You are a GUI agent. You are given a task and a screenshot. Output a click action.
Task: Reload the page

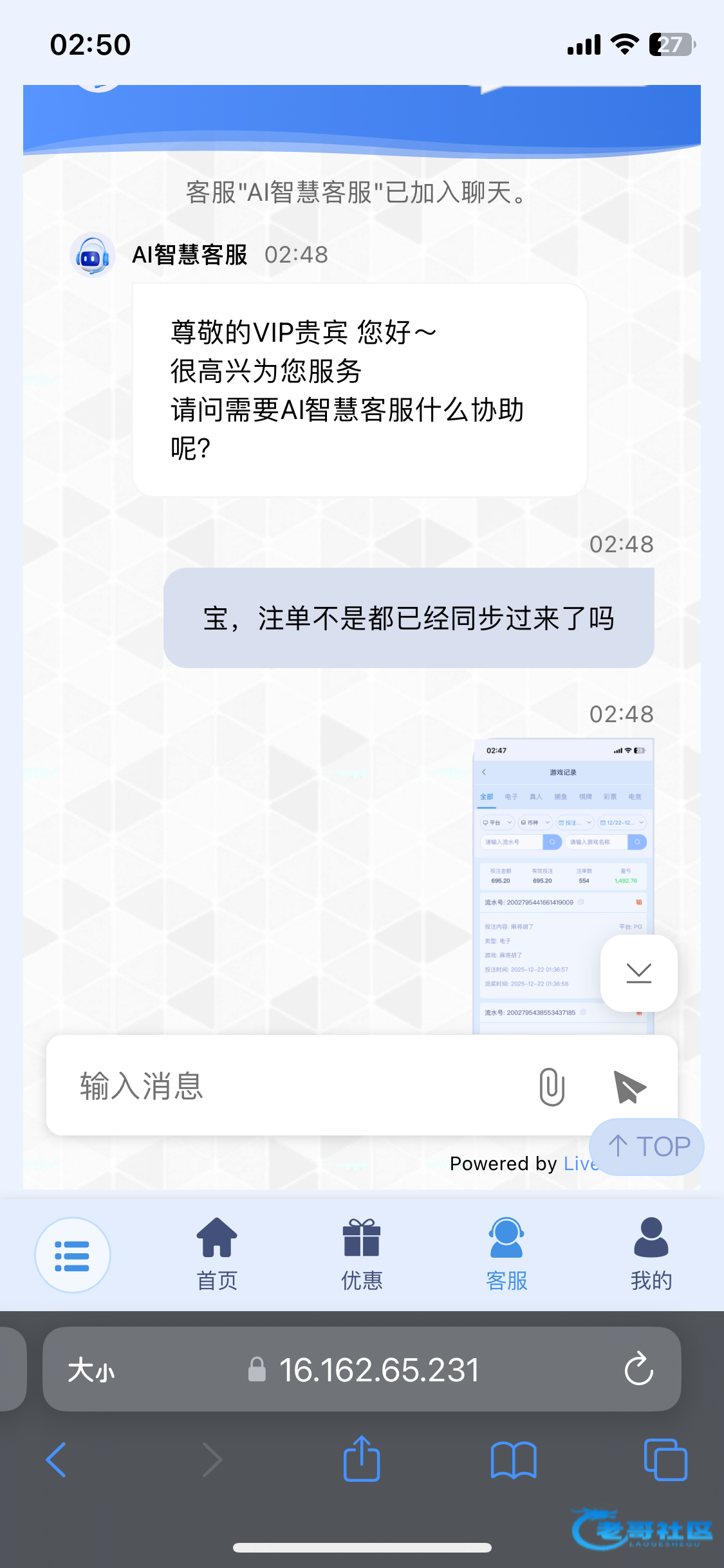click(638, 1370)
